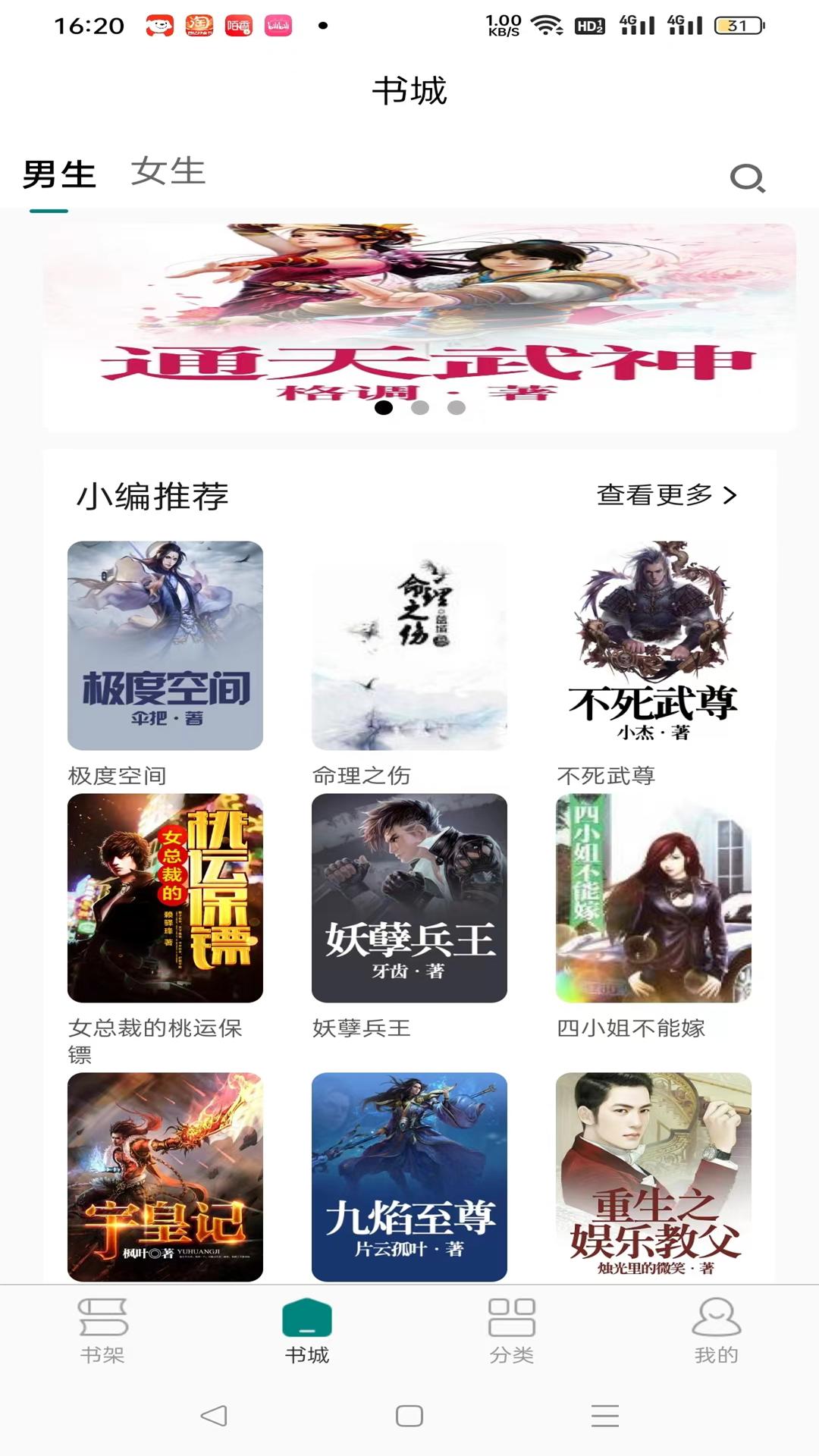Select the third carousel indicator dot

pyautogui.click(x=456, y=409)
